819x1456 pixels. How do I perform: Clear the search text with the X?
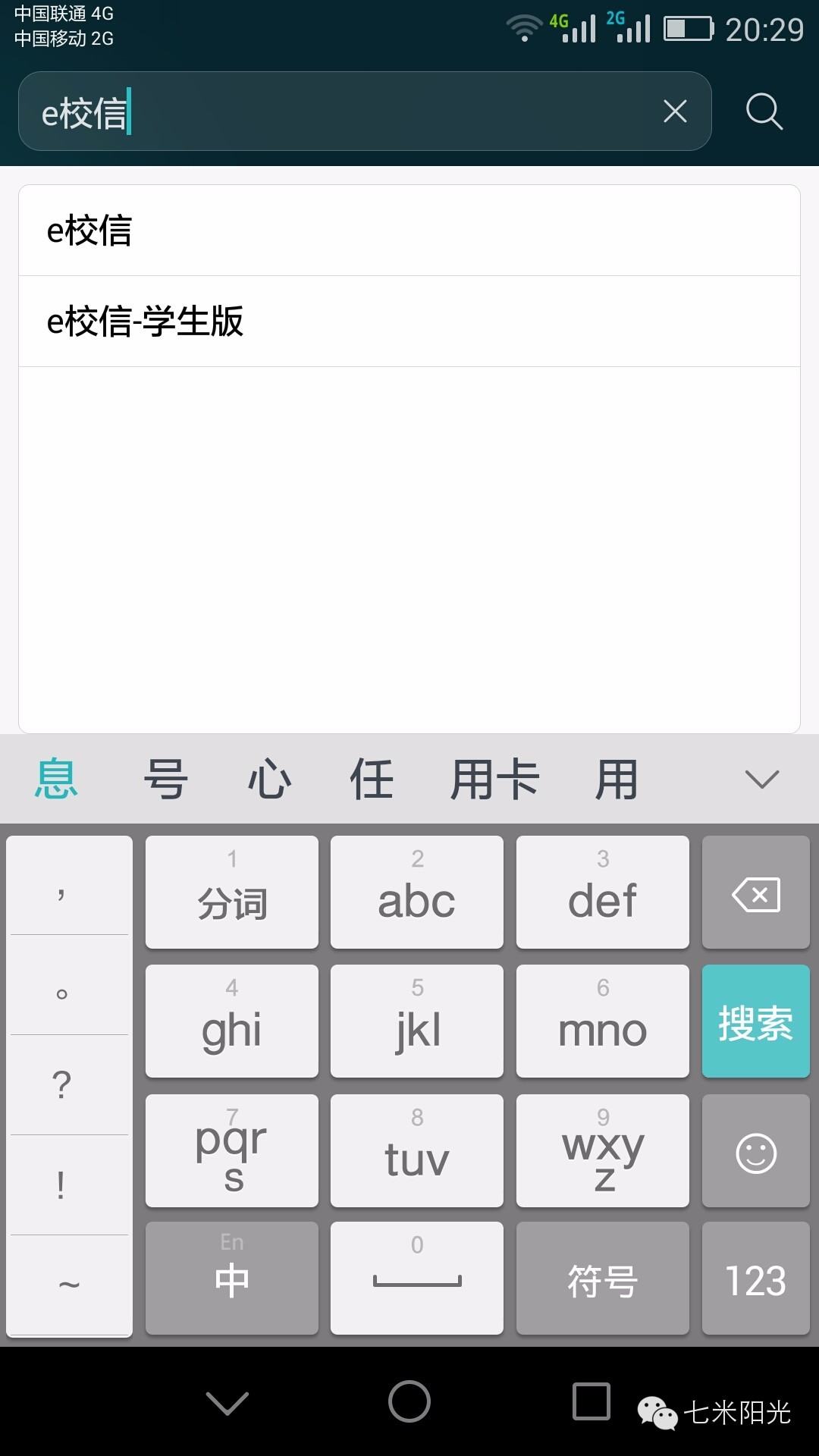pyautogui.click(x=675, y=111)
